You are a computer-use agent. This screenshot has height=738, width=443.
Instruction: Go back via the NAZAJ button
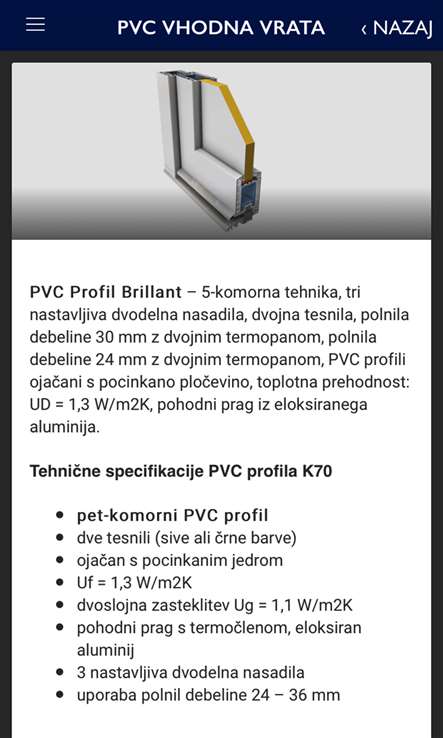point(396,28)
